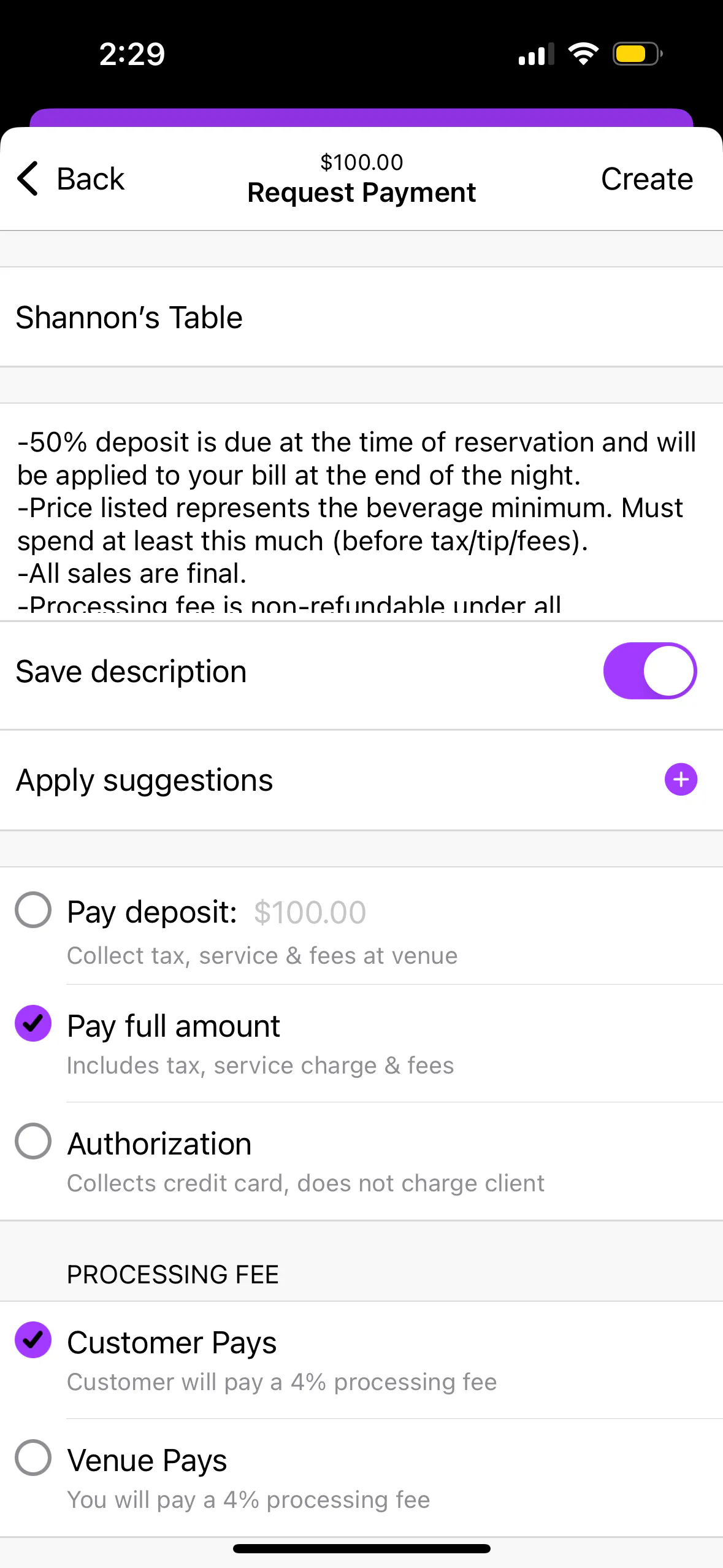723x1568 pixels.
Task: Set processing fee to Customer Pays
Action: pos(33,1340)
